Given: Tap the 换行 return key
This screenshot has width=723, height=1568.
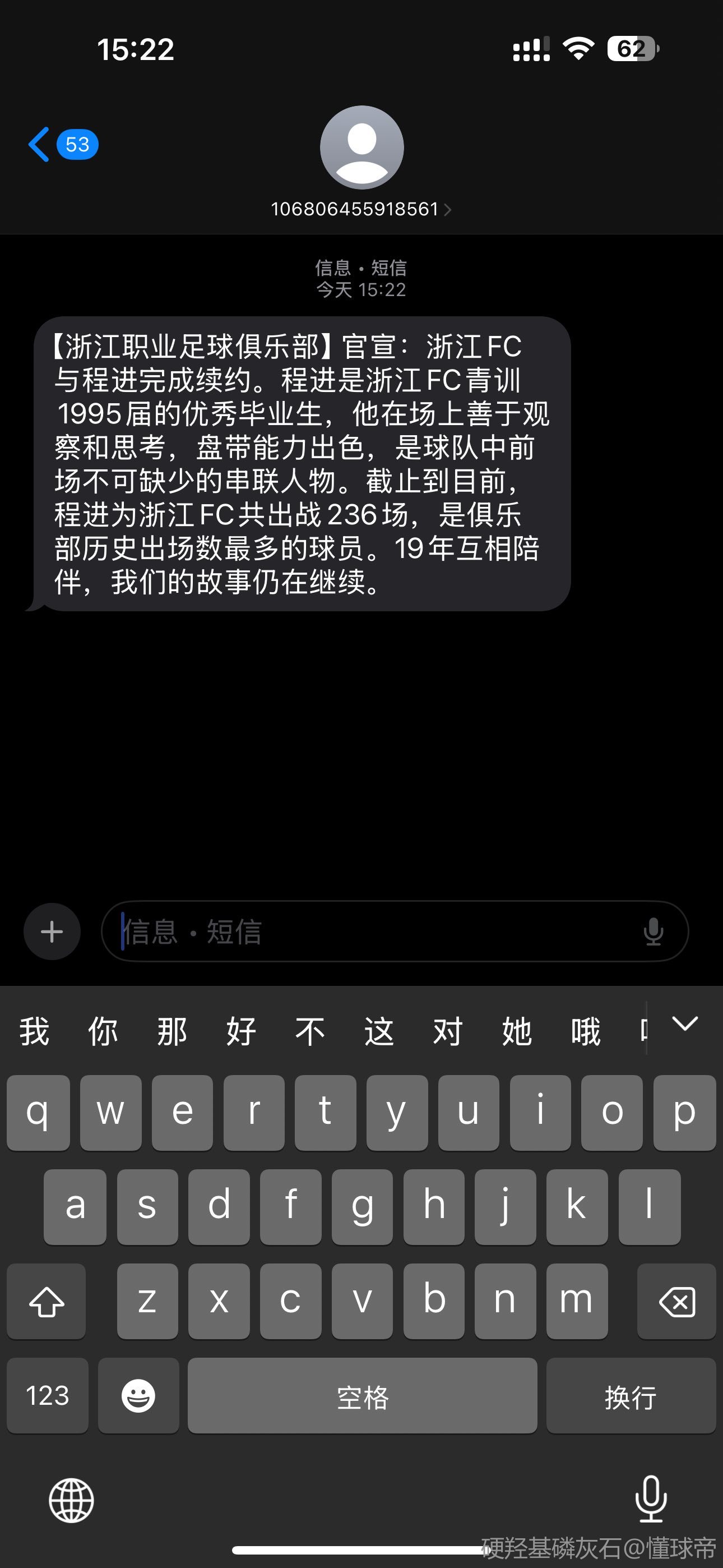Looking at the screenshot, I should click(631, 1395).
